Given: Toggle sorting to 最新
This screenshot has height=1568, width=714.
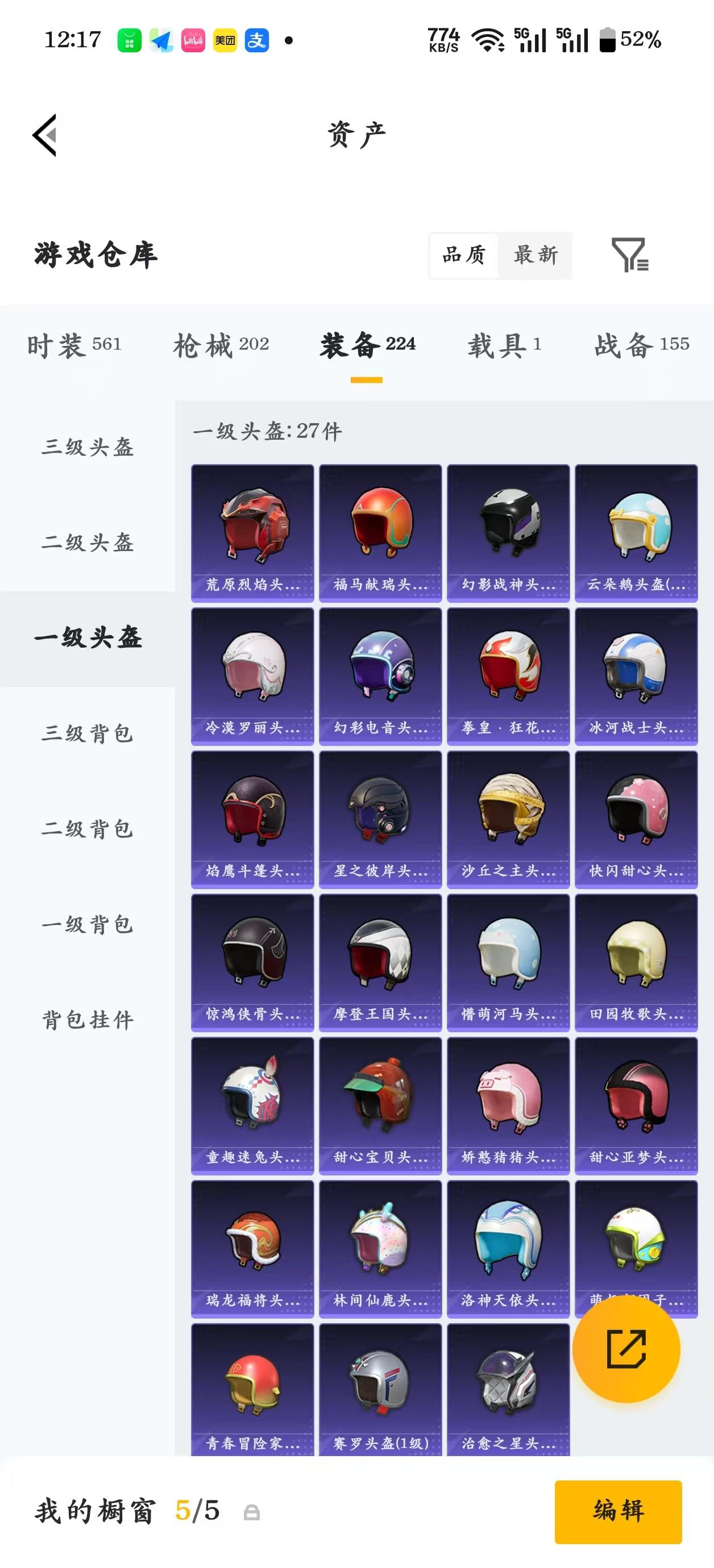Looking at the screenshot, I should point(536,256).
